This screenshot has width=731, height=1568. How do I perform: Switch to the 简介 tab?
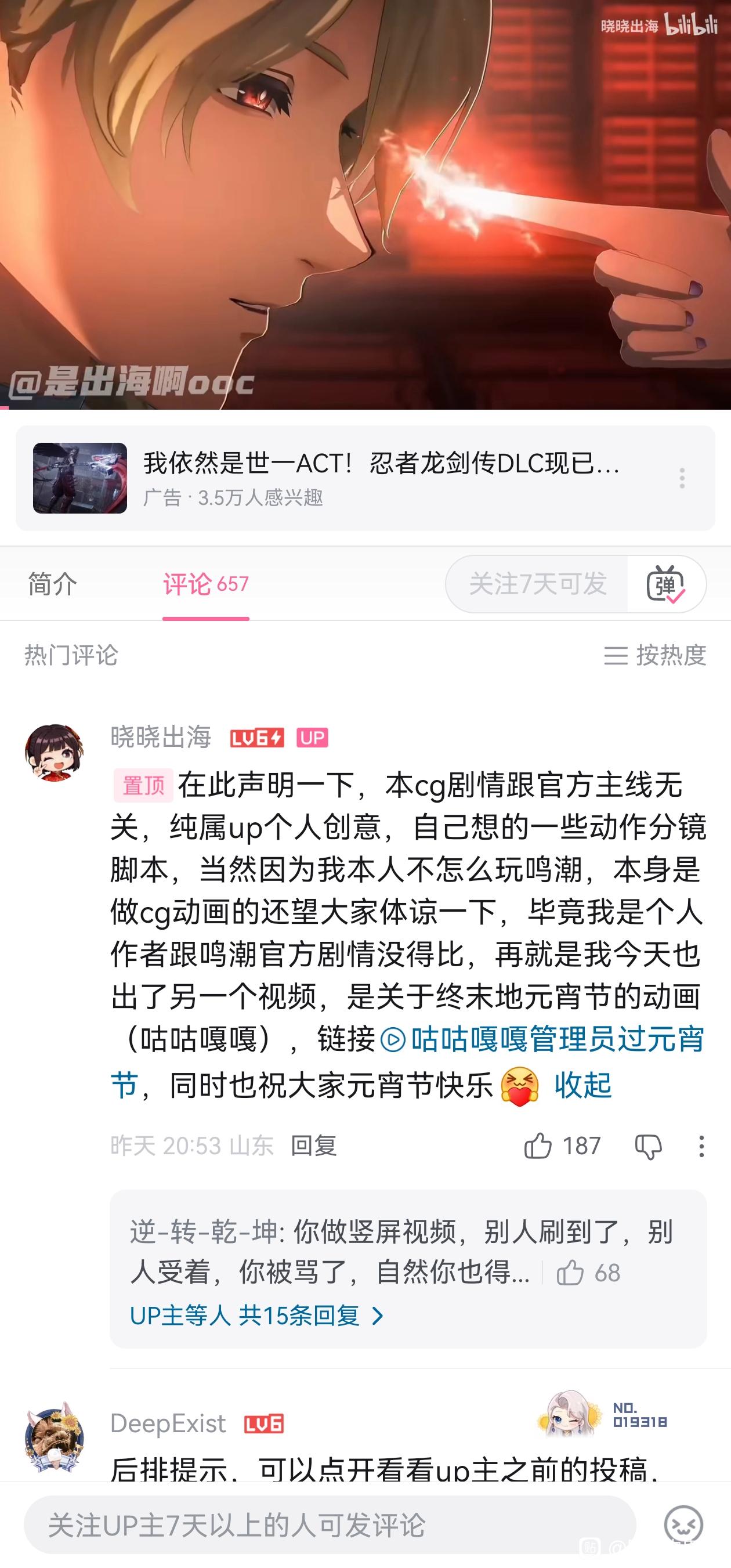click(x=52, y=584)
